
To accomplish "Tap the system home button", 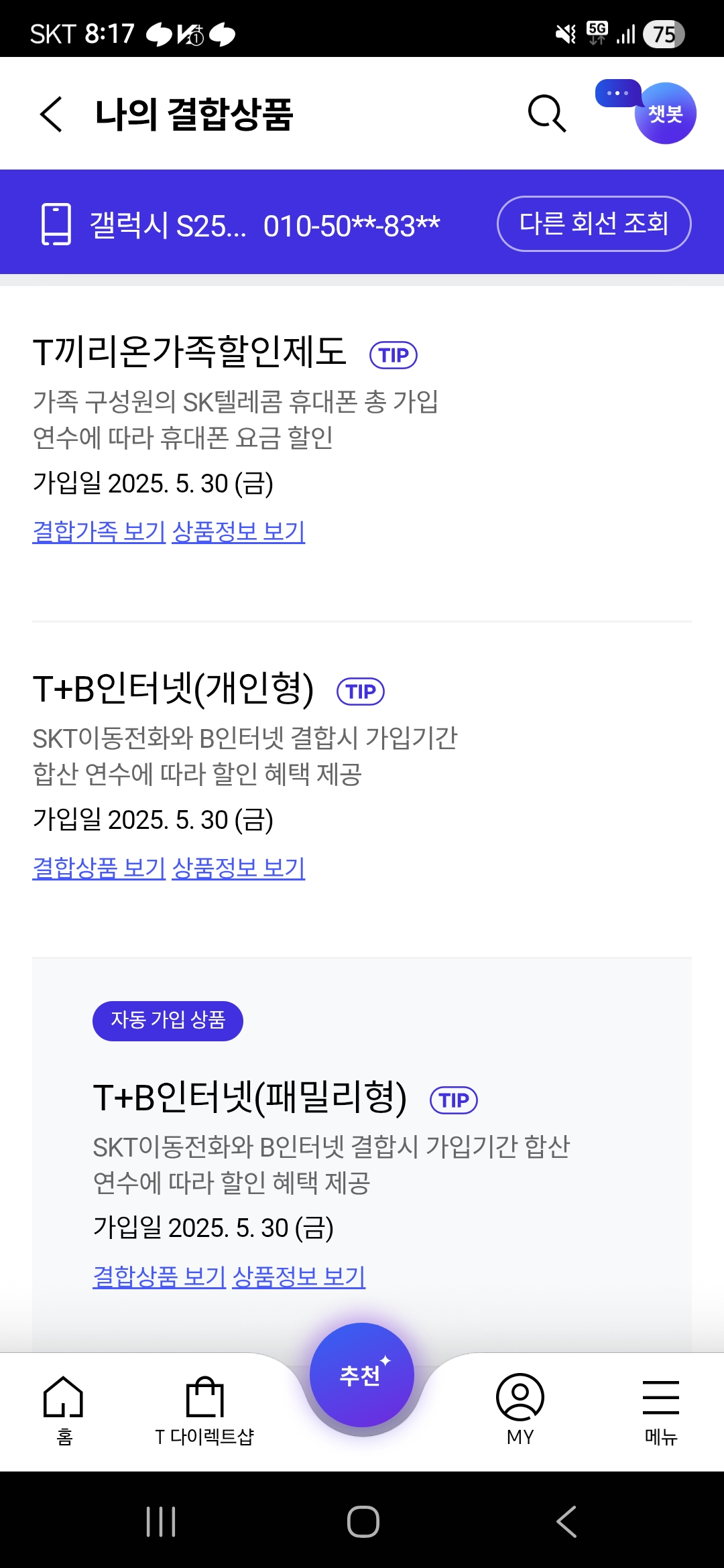I will (x=363, y=1521).
